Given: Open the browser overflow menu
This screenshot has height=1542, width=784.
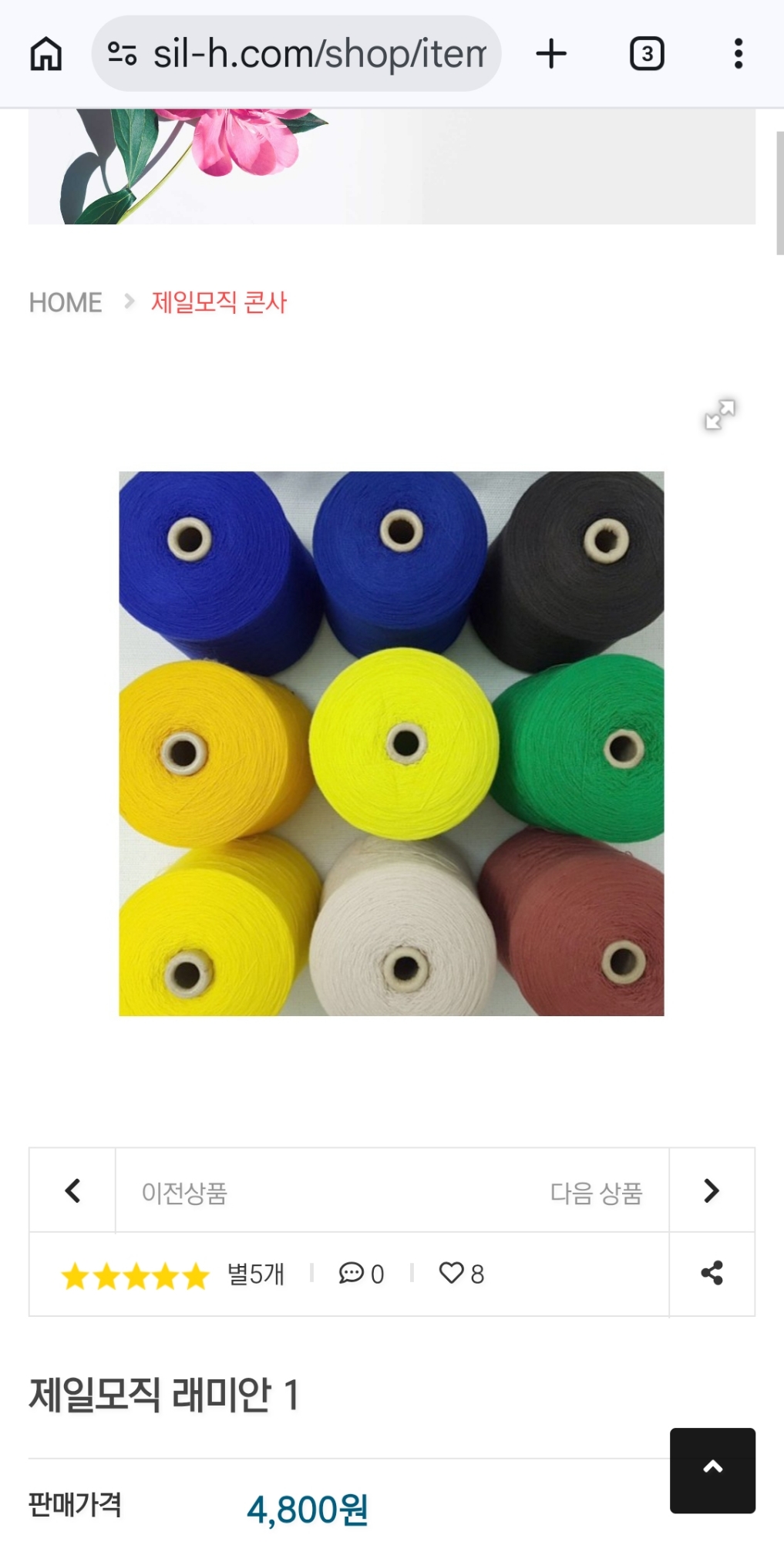Looking at the screenshot, I should pos(738,54).
